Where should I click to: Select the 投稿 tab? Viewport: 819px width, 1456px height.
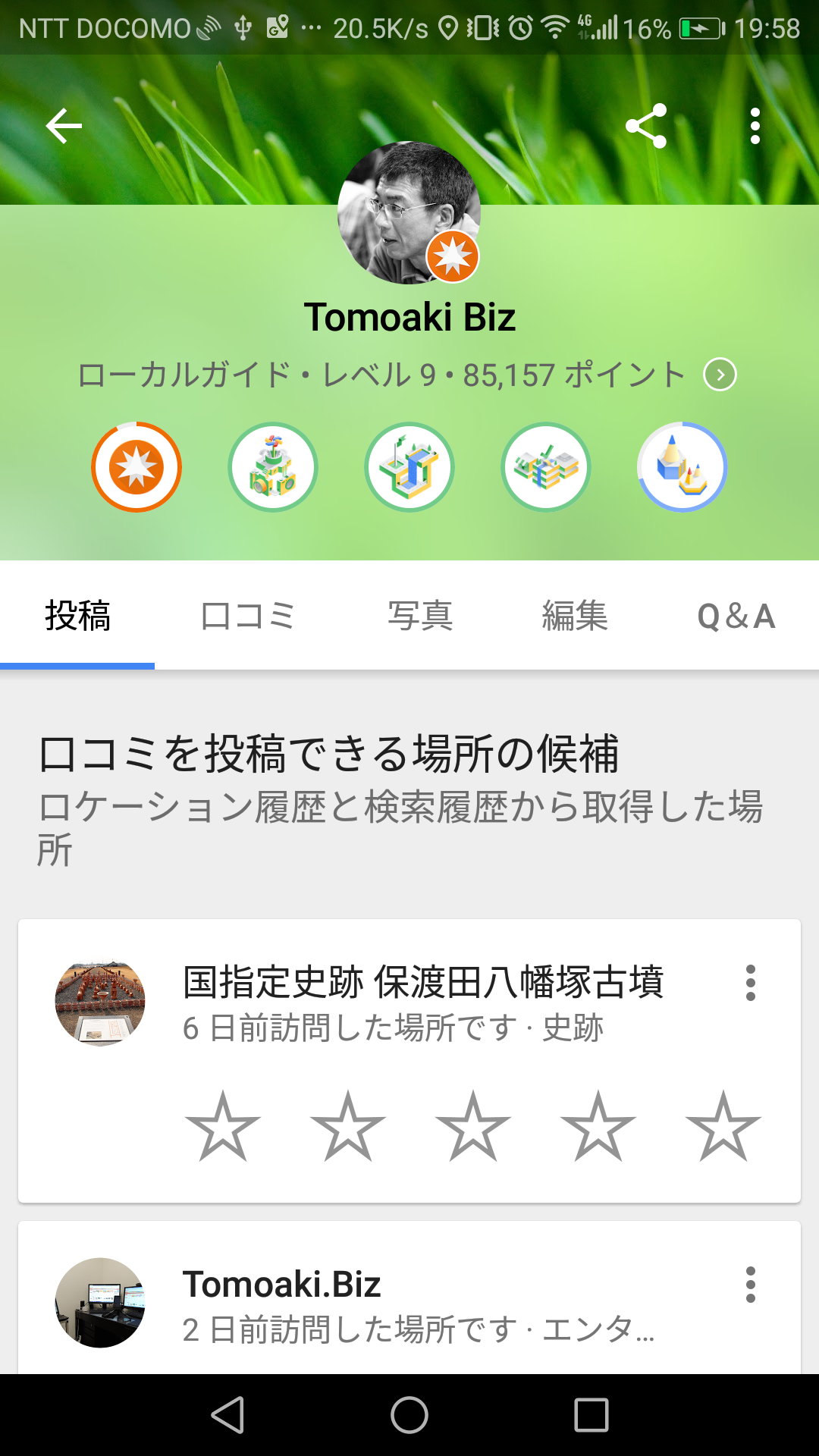tap(77, 616)
